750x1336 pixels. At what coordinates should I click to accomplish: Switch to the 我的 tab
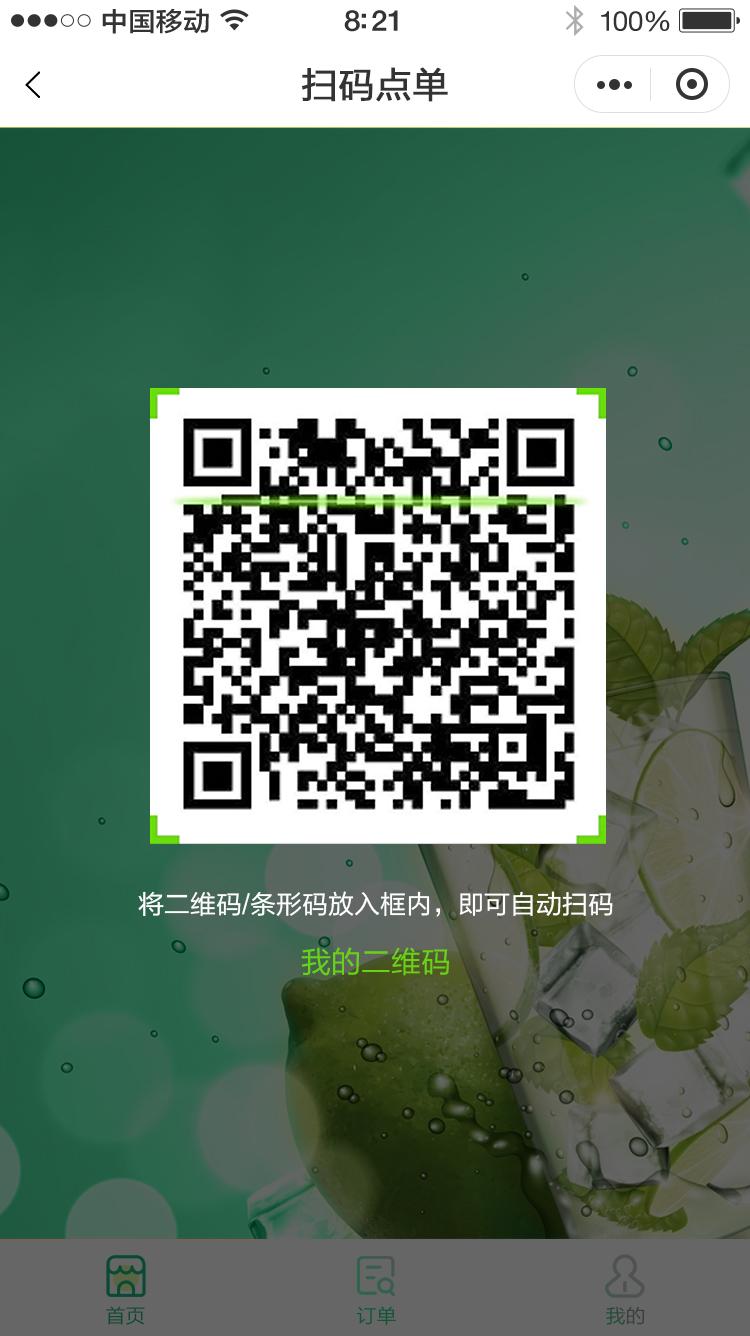625,1288
